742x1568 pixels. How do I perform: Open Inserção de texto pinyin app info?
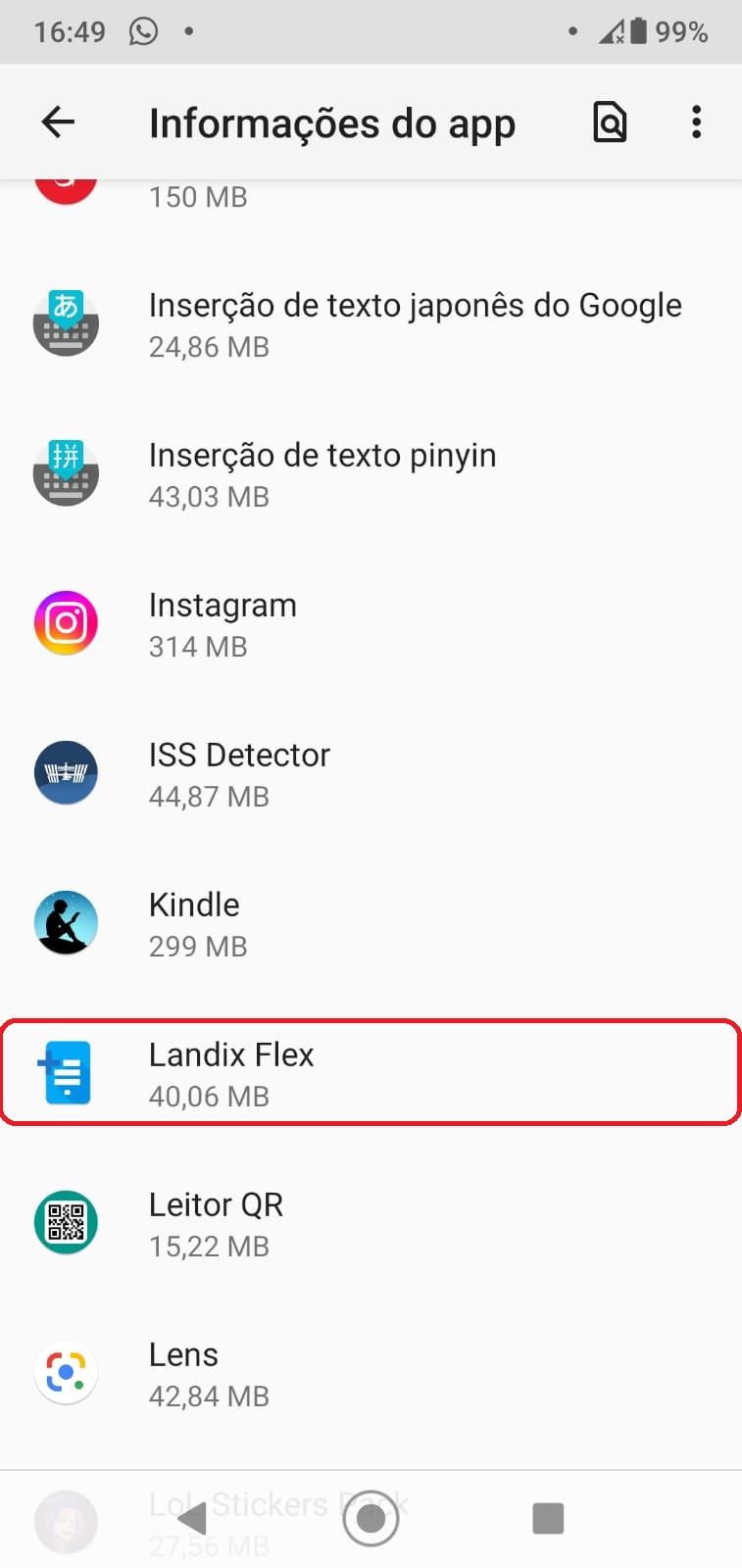pos(371,474)
